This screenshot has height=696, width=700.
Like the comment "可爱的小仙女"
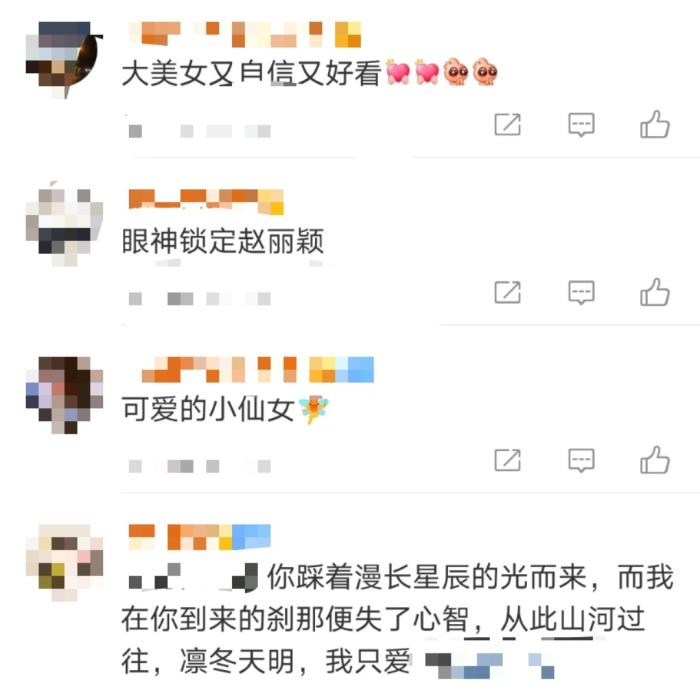655,460
